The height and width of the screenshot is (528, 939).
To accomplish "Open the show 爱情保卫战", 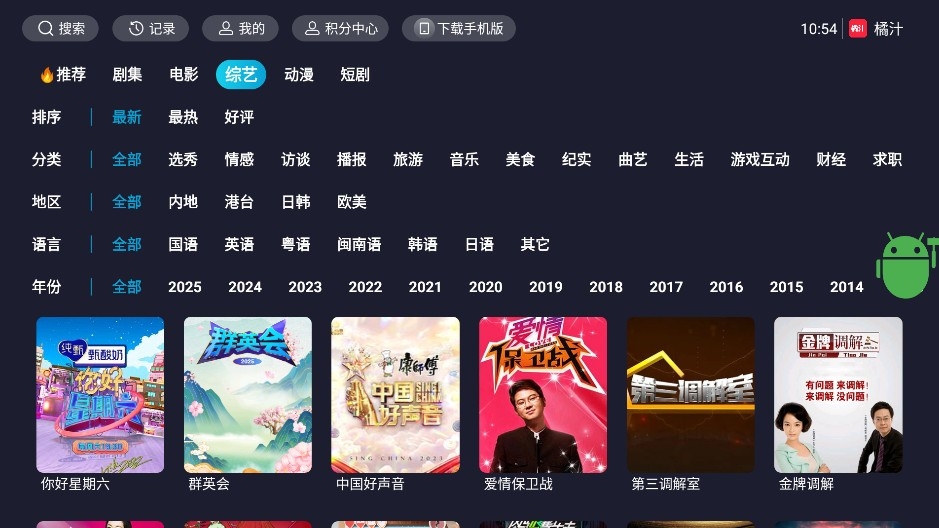I will [x=543, y=395].
